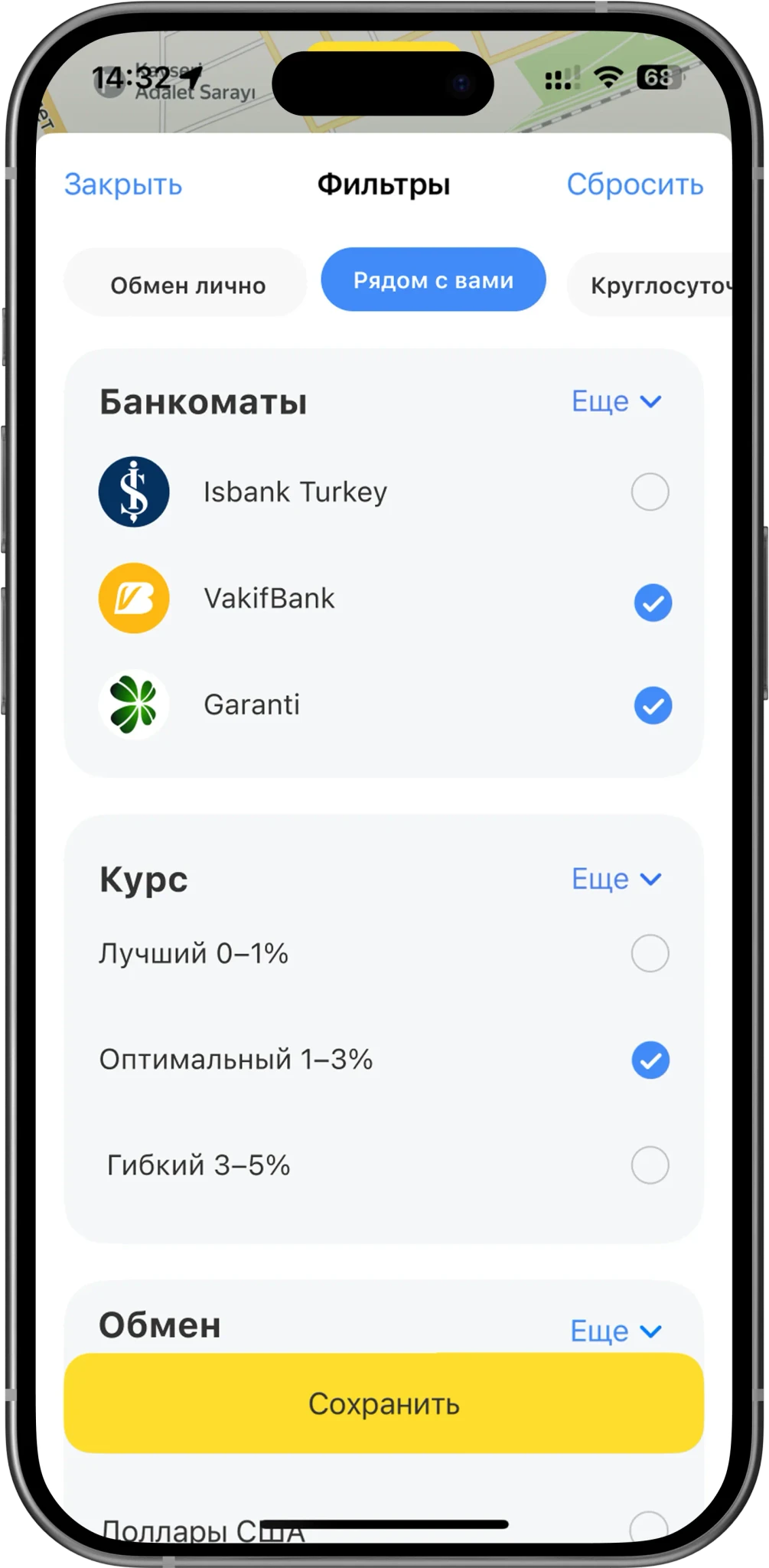Tap Закрыть to close the filters
769x1568 pixels.
[x=123, y=185]
